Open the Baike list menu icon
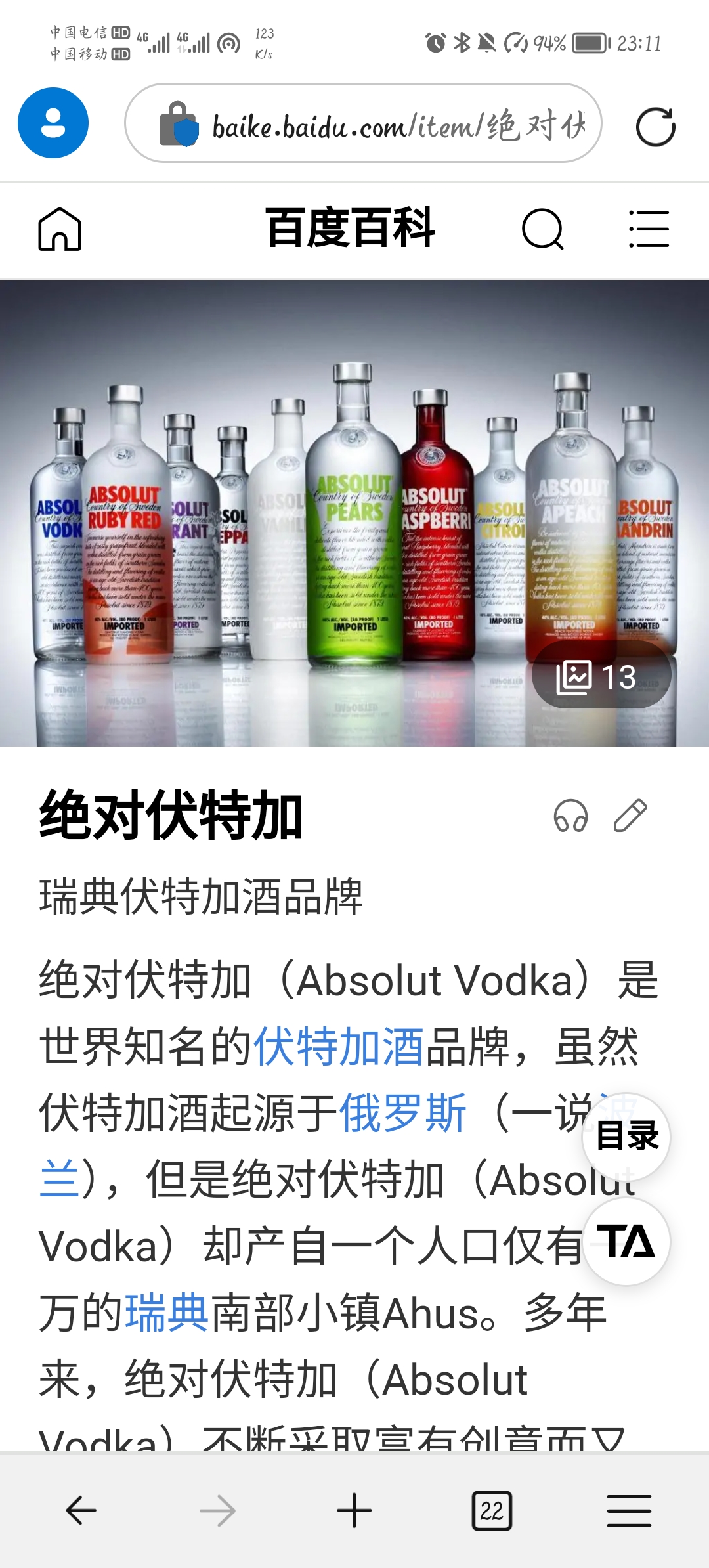This screenshot has width=709, height=1568. point(649,229)
